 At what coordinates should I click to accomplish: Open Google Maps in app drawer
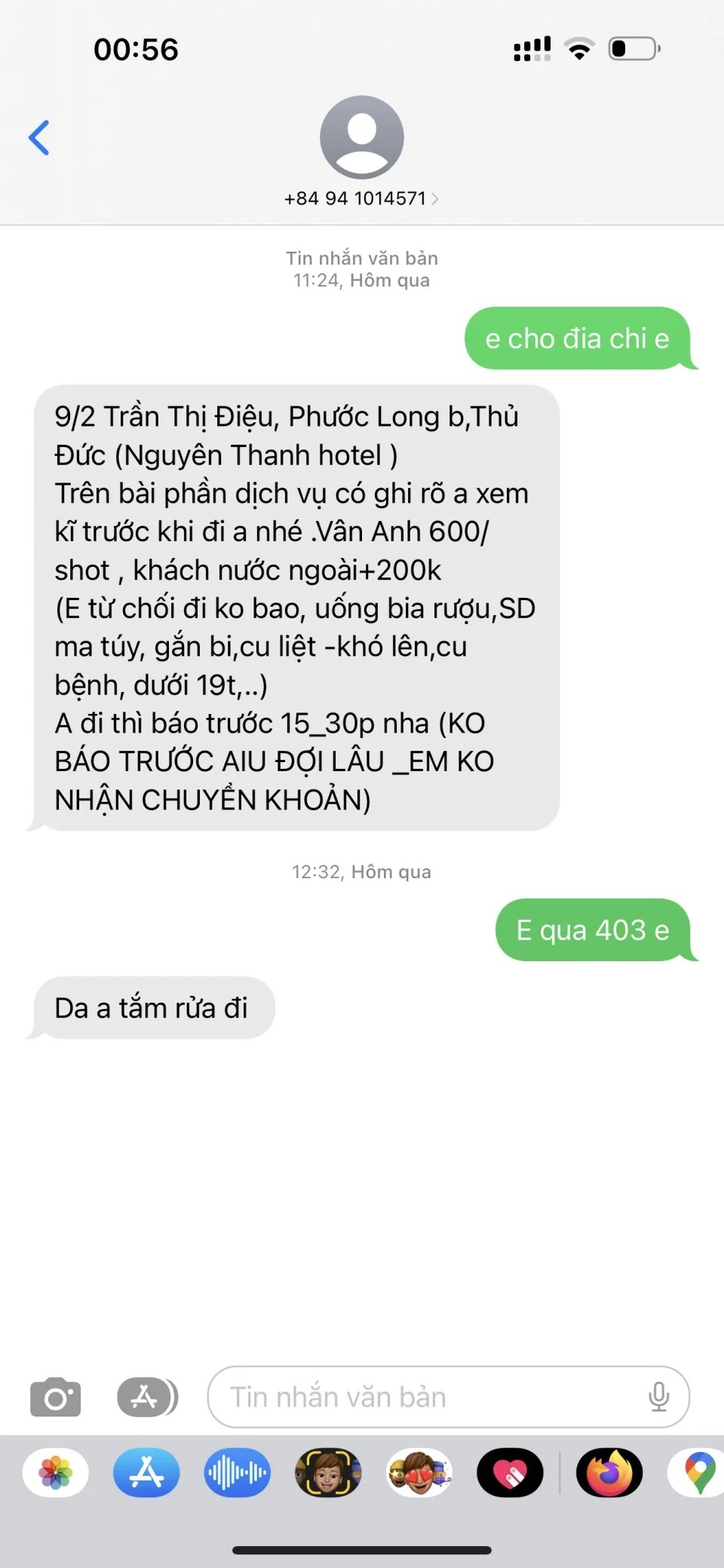tap(698, 1472)
